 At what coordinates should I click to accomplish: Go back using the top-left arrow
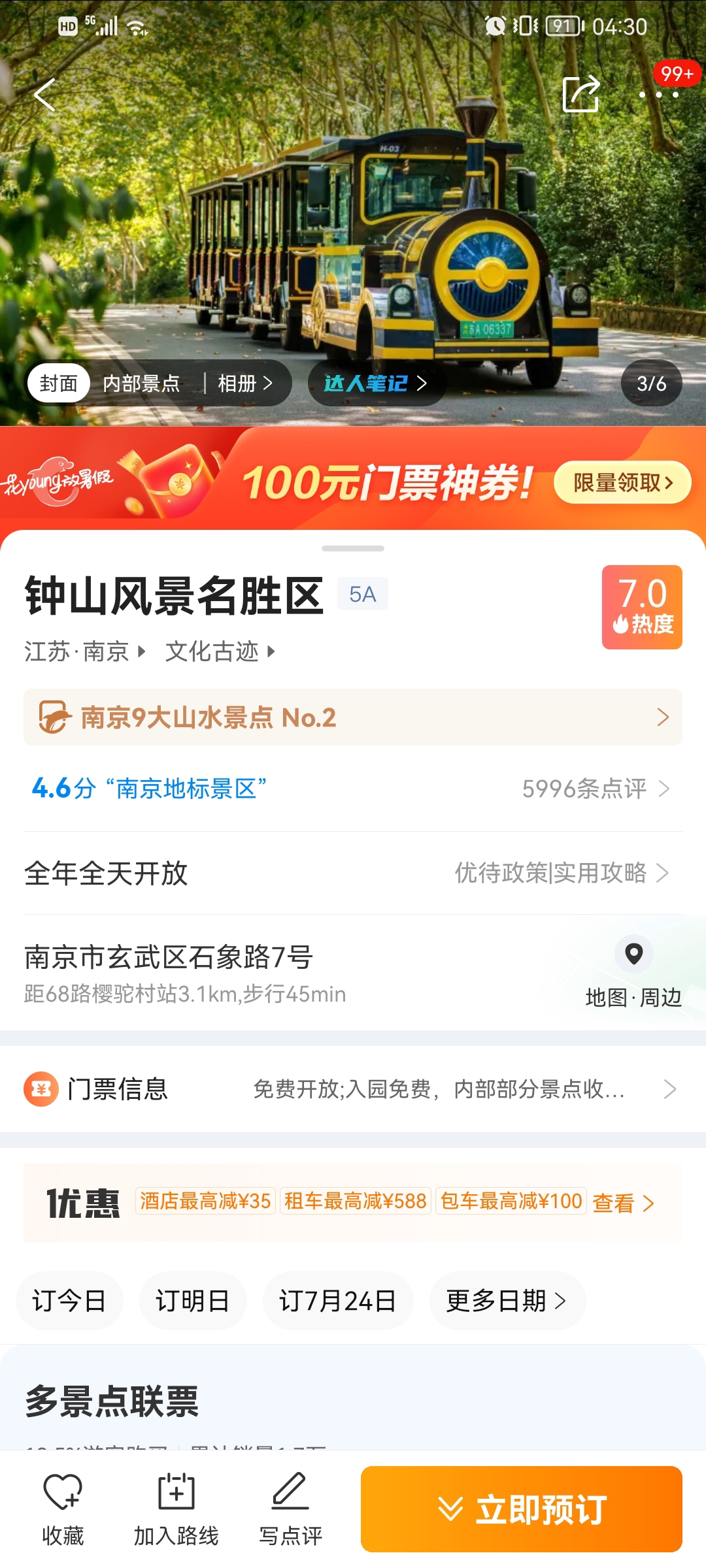44,95
